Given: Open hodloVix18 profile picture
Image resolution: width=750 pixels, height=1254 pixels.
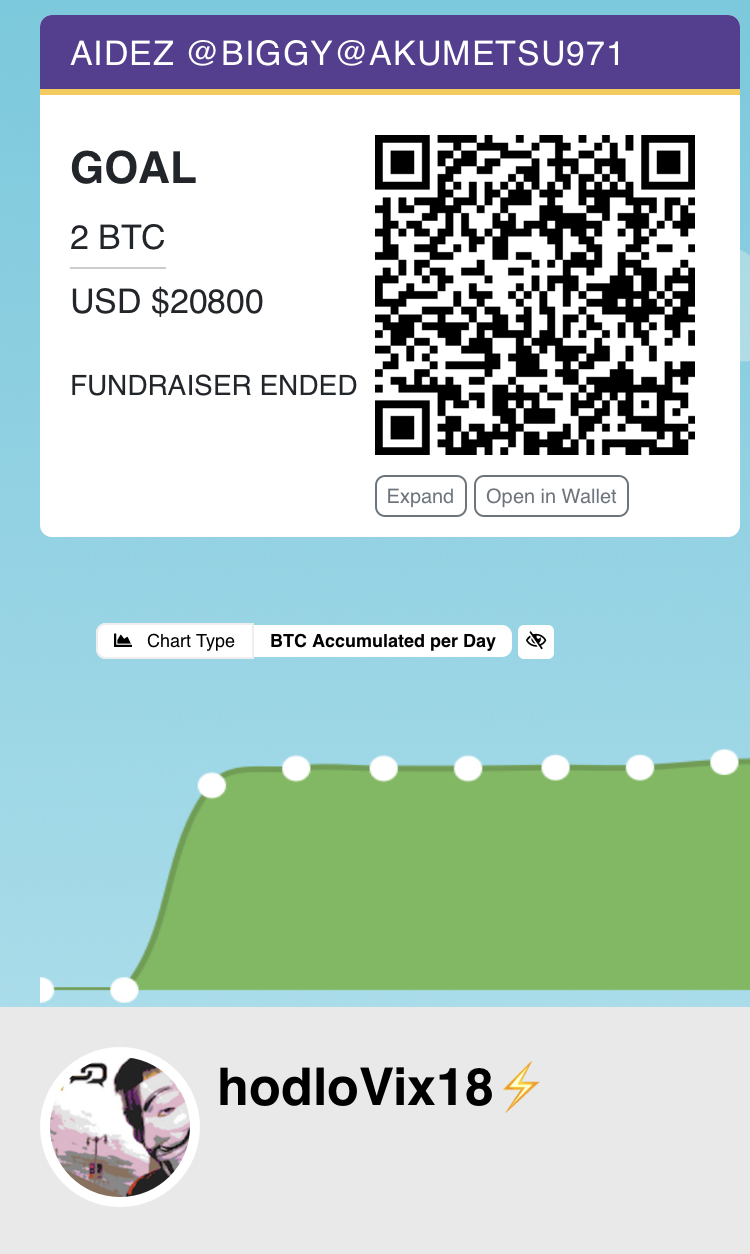Looking at the screenshot, I should coord(120,1127).
